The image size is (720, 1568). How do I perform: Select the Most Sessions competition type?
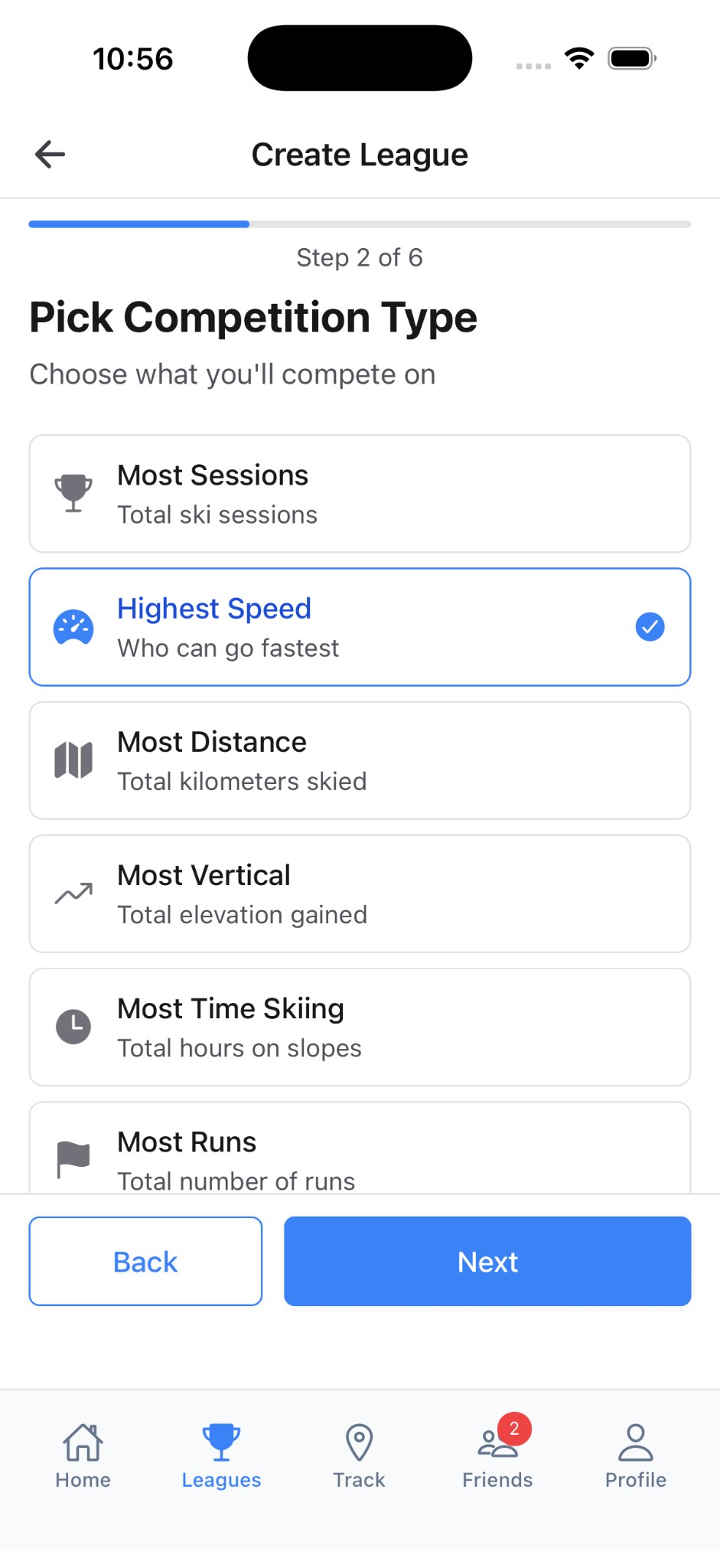click(x=360, y=492)
